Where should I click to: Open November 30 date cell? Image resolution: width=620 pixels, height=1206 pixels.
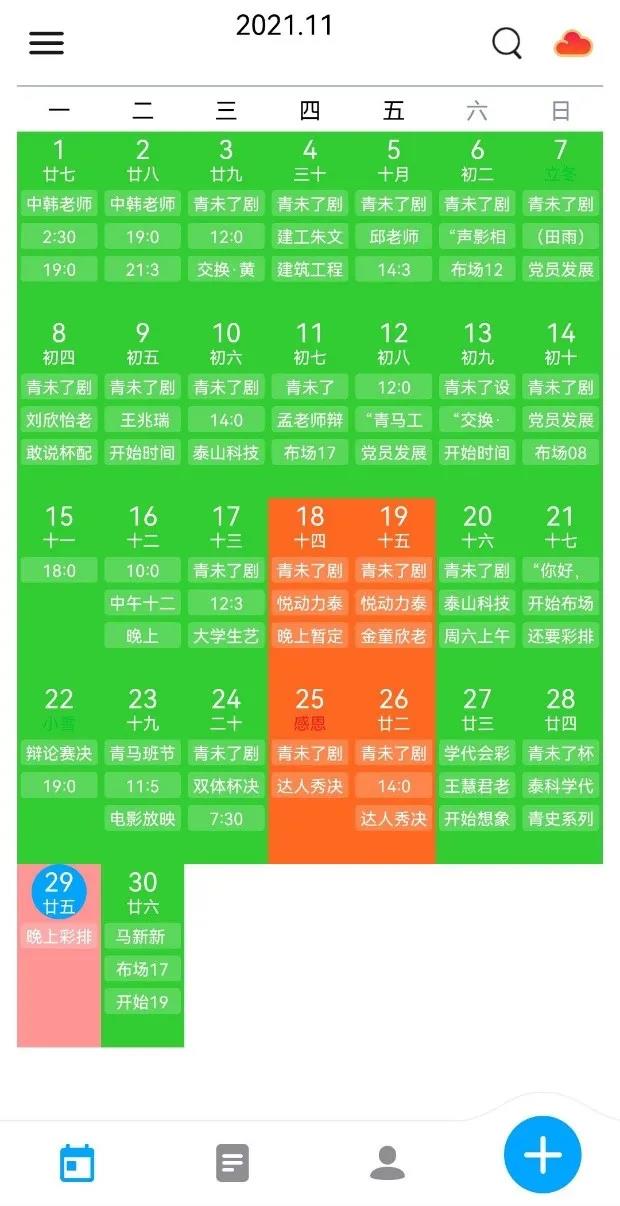click(x=143, y=890)
